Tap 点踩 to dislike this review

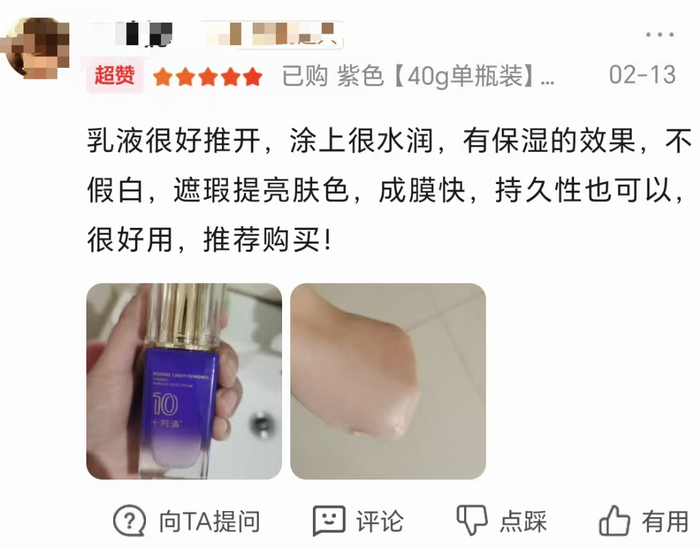click(x=502, y=520)
